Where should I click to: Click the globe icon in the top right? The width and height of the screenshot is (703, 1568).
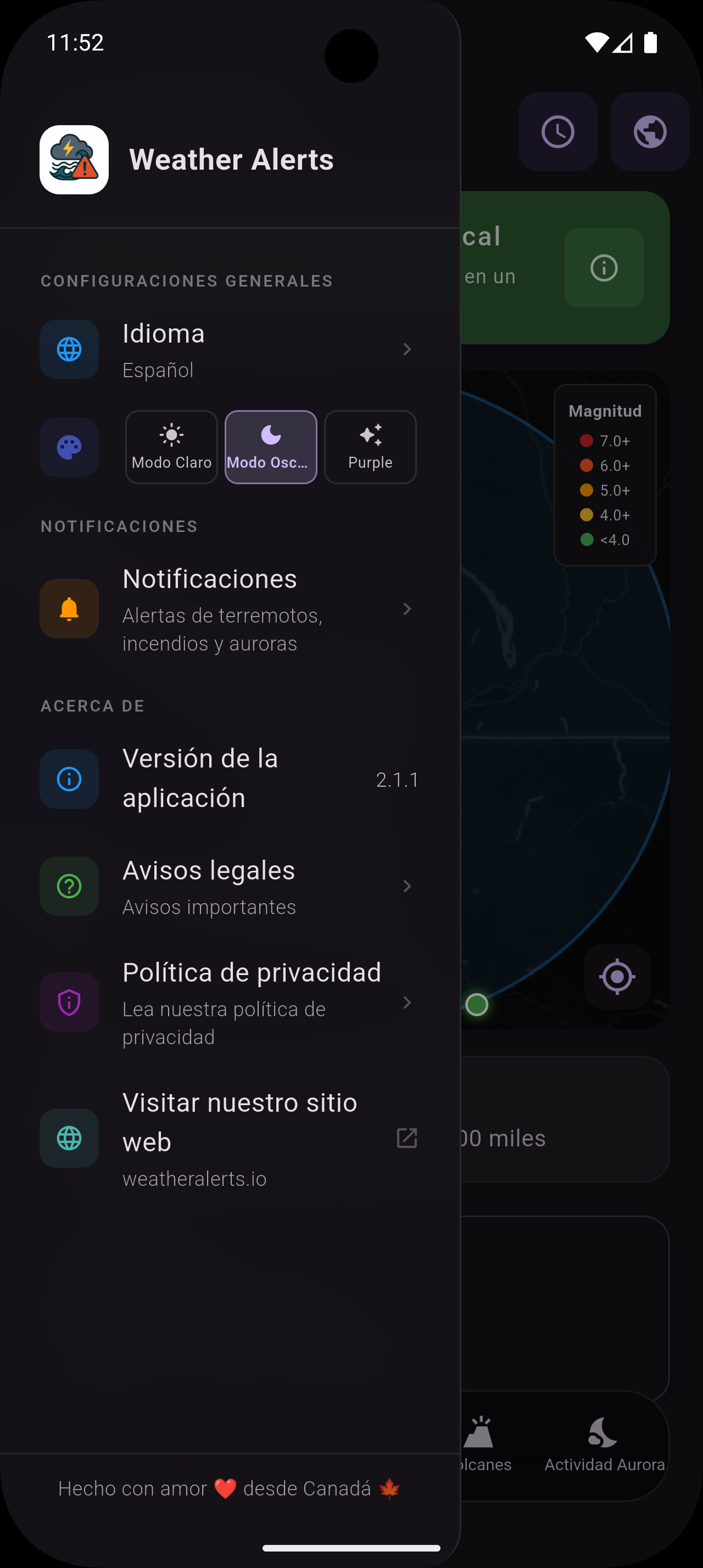(649, 131)
